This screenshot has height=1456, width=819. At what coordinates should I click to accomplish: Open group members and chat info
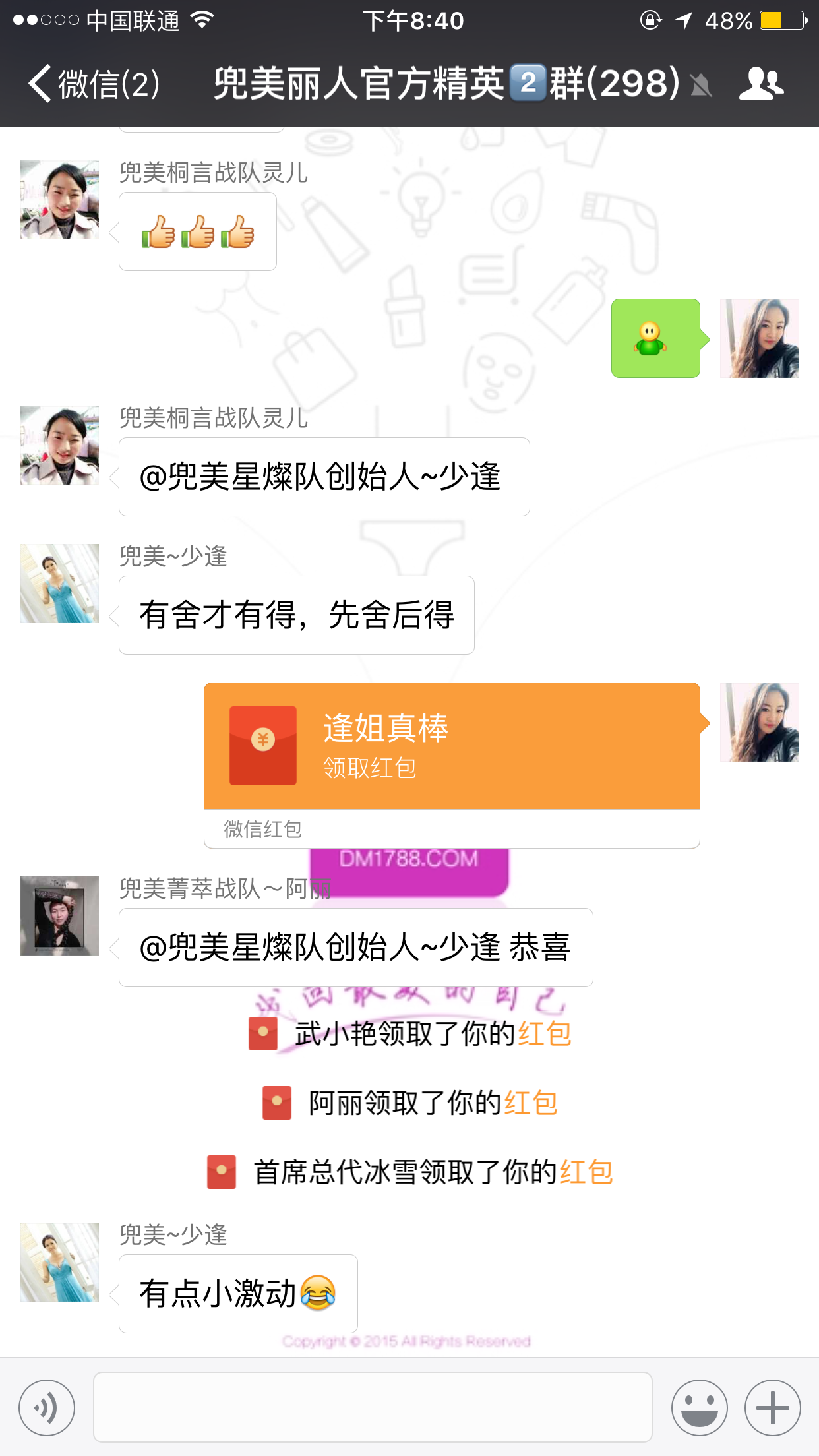(761, 84)
